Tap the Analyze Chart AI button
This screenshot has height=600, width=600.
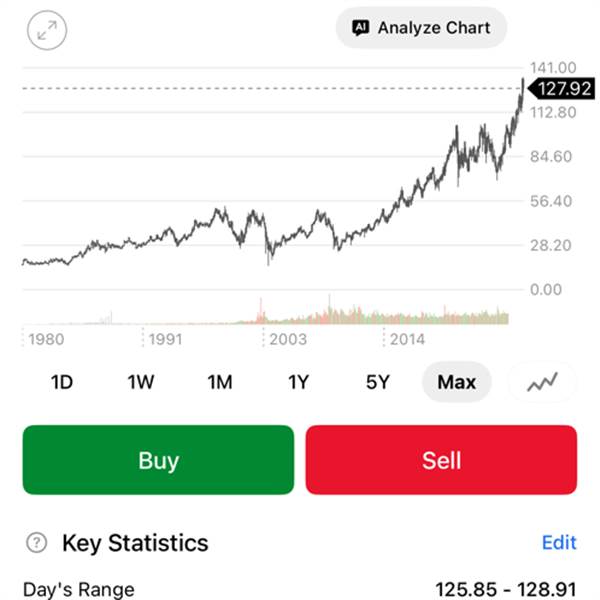coord(421,28)
